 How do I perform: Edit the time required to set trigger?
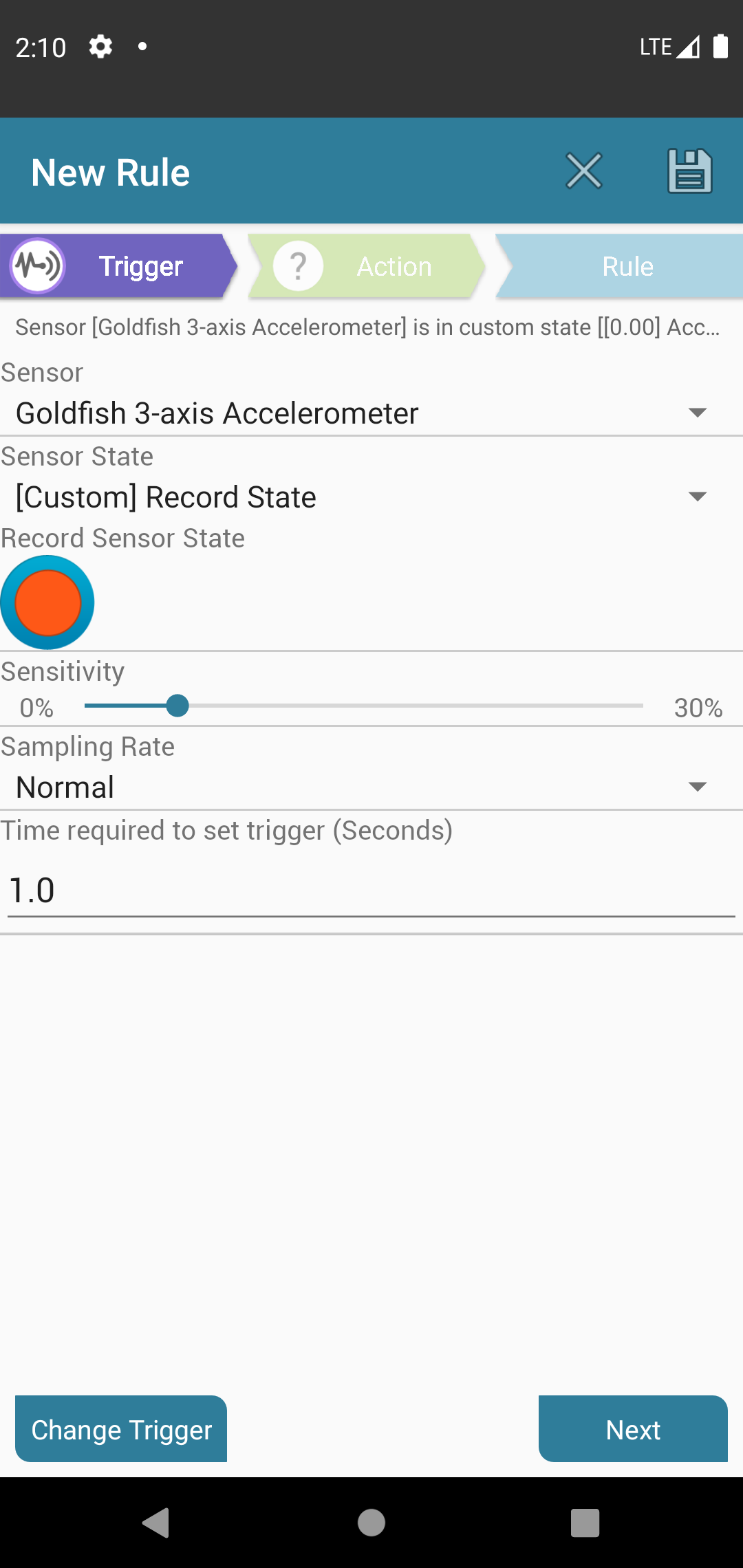pyautogui.click(x=371, y=891)
